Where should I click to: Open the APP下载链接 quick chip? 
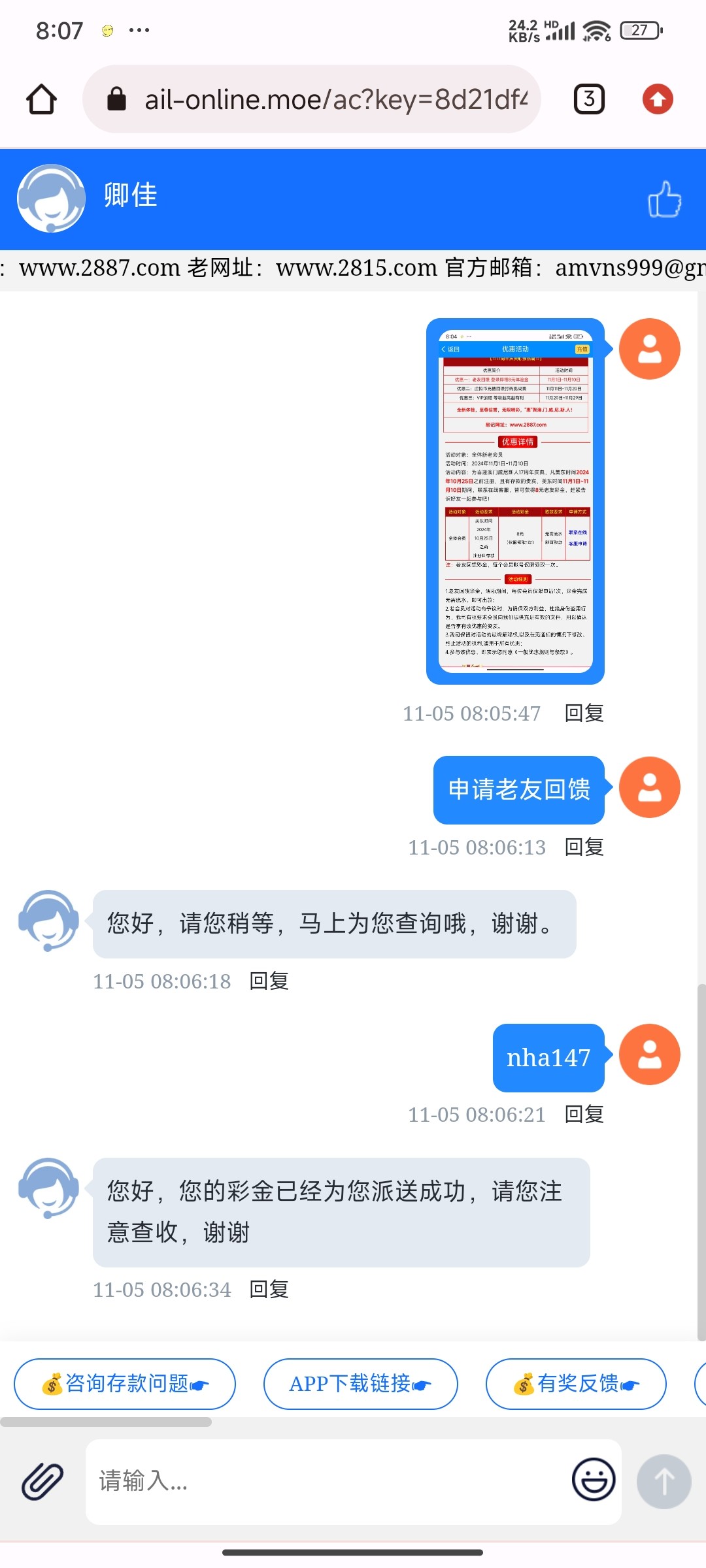point(360,1384)
